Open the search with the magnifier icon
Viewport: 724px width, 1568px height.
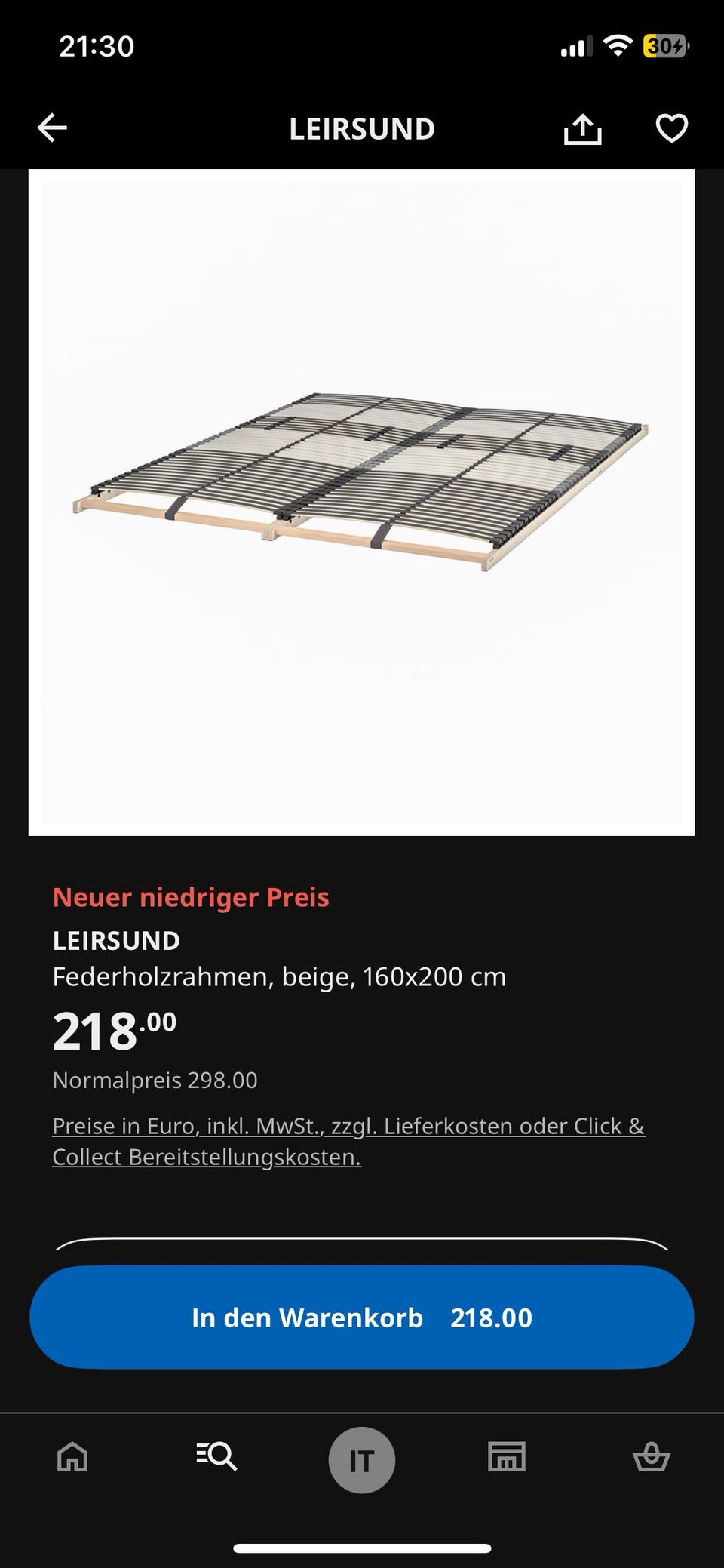click(216, 1457)
